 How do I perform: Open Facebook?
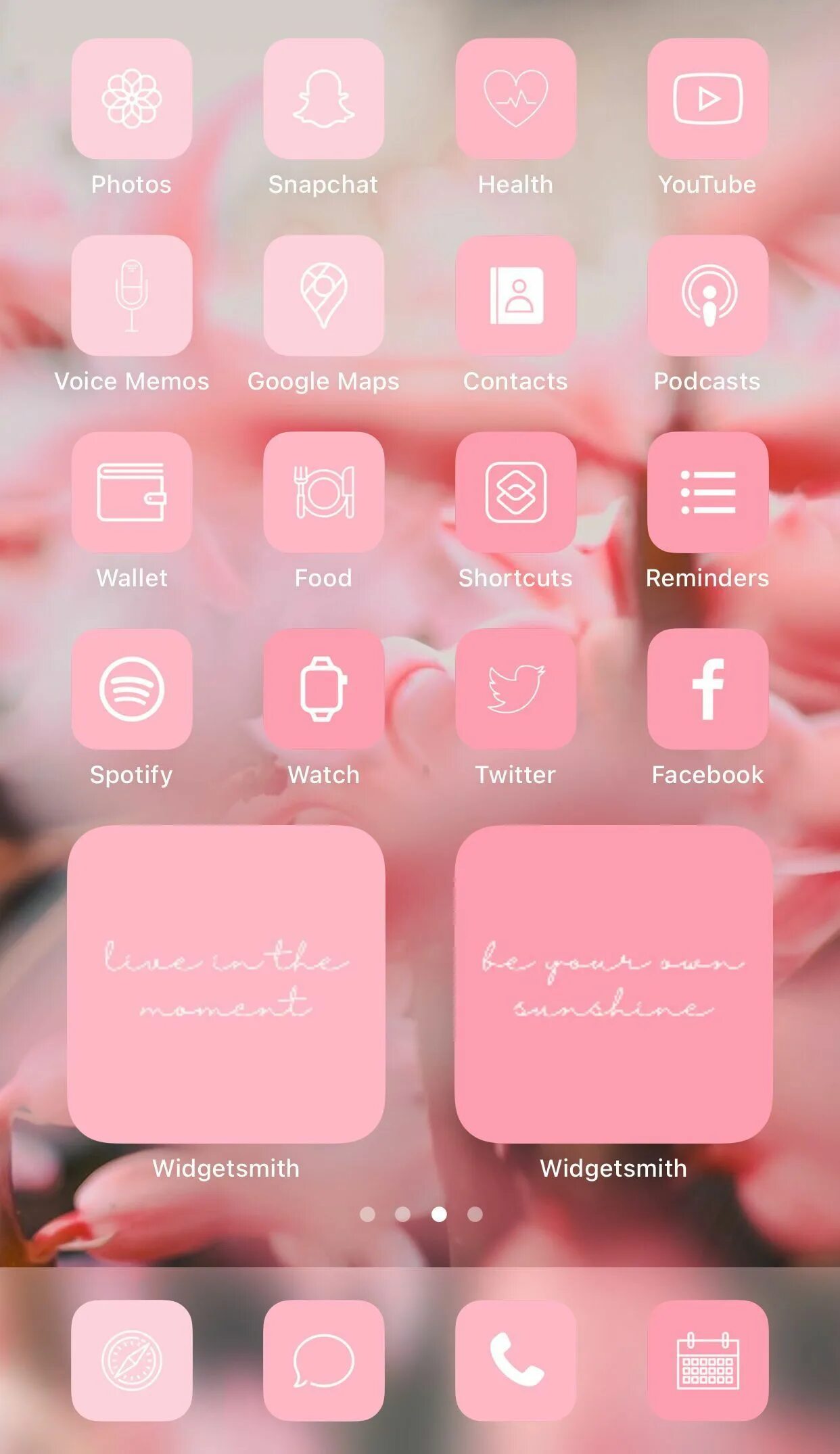[707, 689]
